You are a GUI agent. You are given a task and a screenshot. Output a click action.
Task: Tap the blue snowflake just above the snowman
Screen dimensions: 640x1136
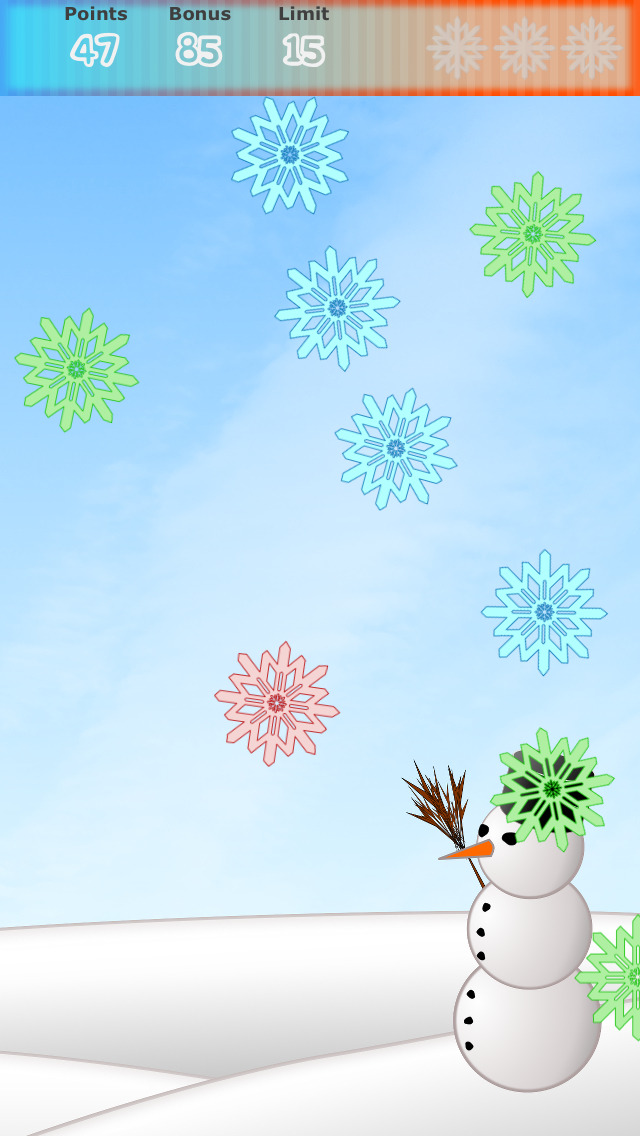[x=544, y=612]
